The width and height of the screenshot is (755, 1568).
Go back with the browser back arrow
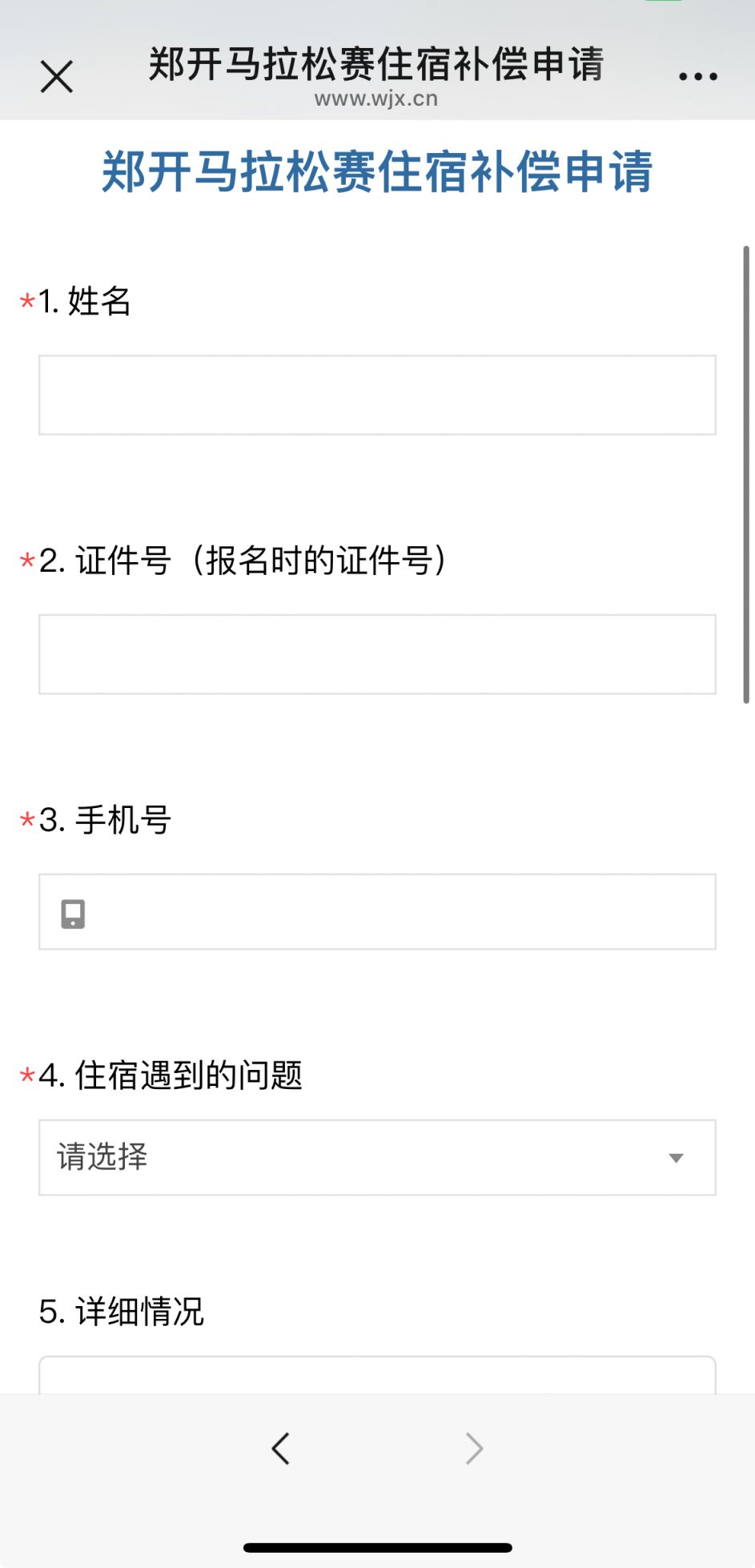(281, 1449)
